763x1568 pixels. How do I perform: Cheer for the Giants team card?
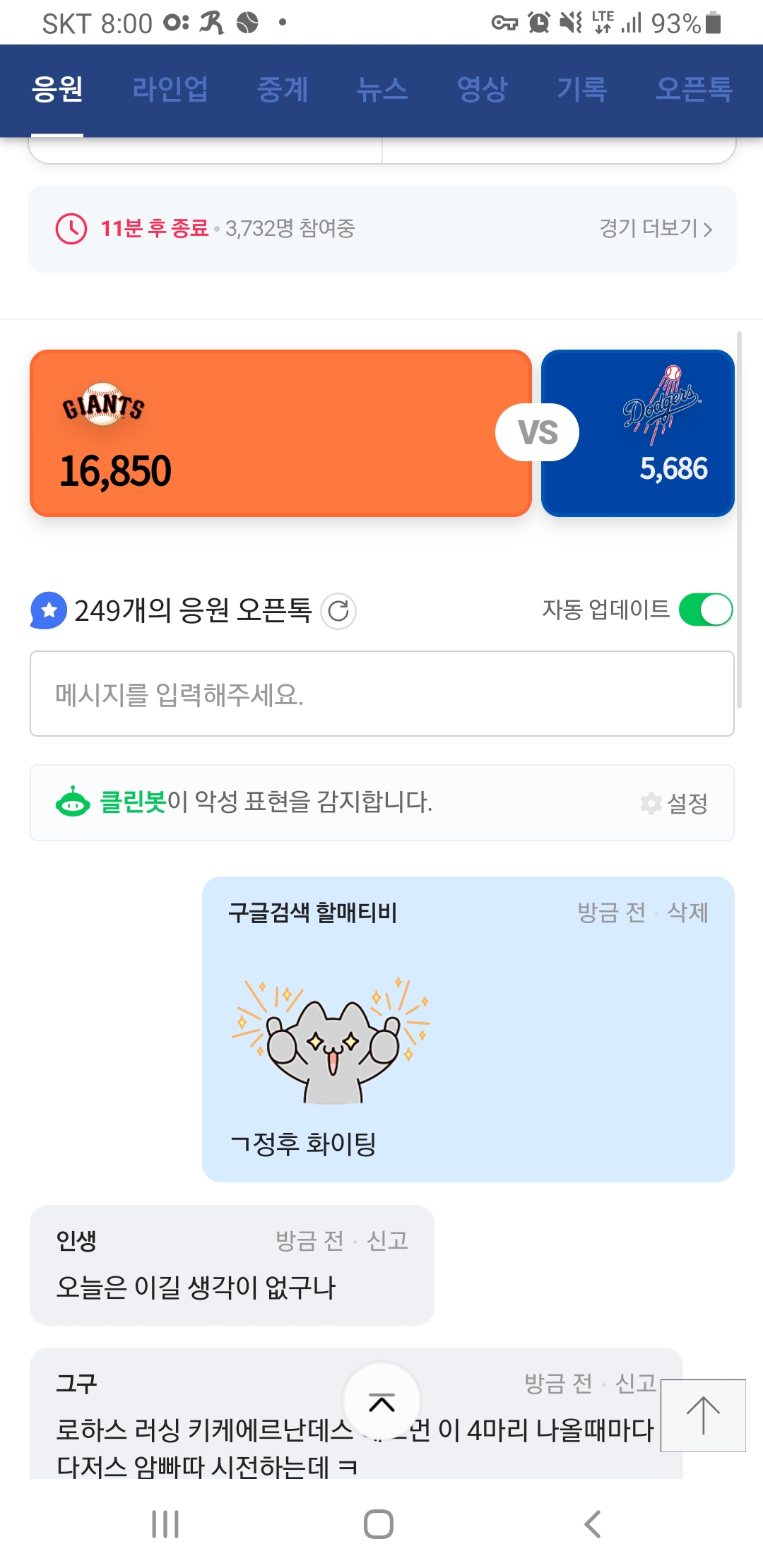pyautogui.click(x=280, y=433)
